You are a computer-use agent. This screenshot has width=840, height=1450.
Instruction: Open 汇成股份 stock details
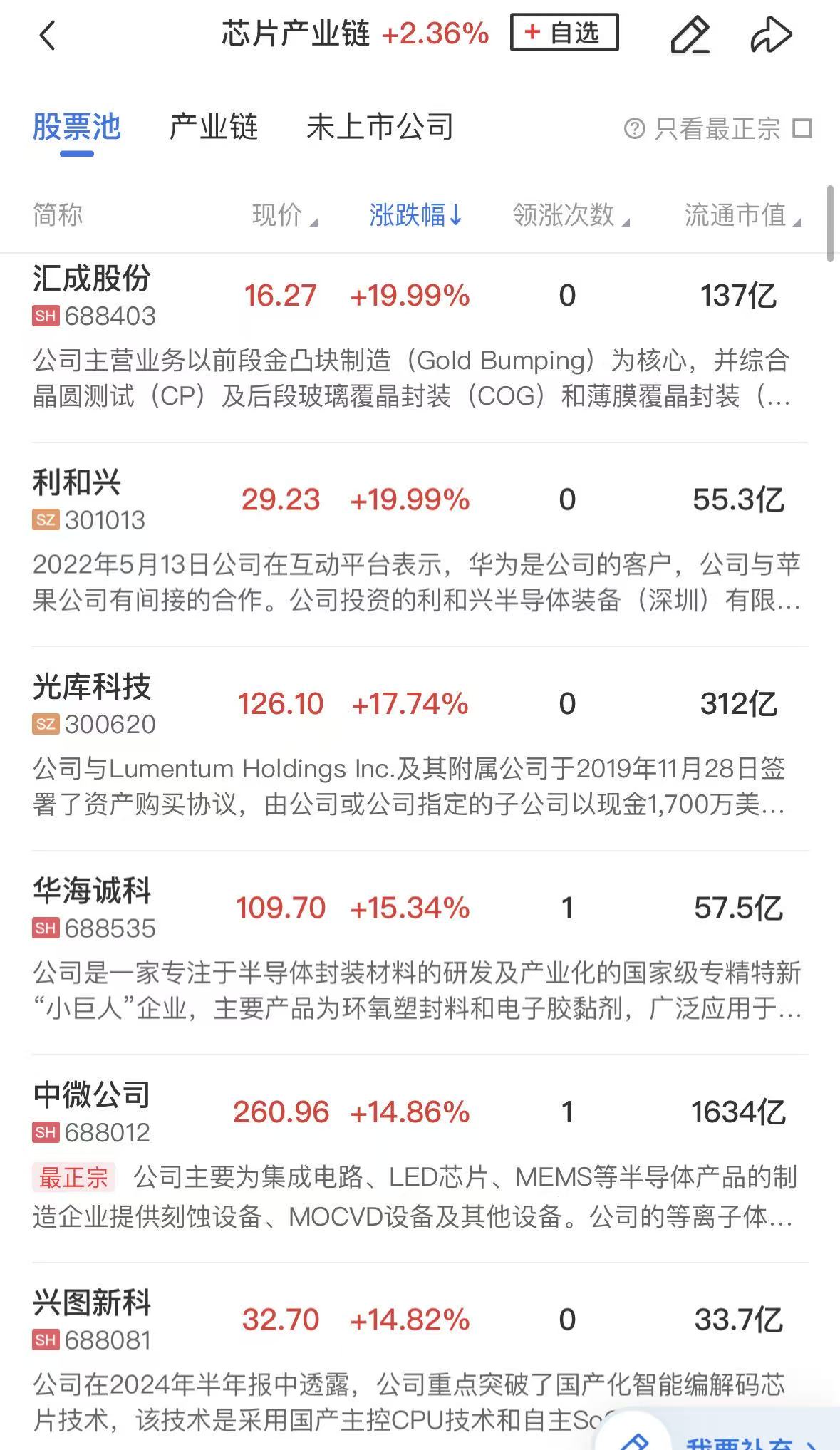tap(92, 279)
